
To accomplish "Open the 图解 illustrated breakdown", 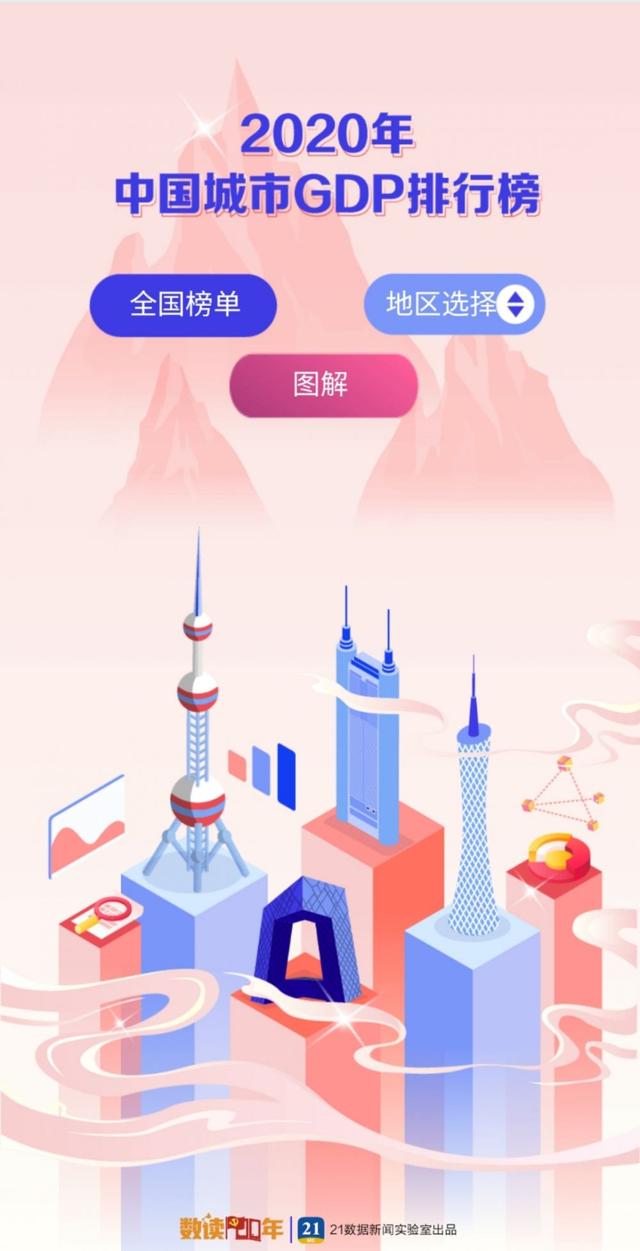I will tap(322, 385).
